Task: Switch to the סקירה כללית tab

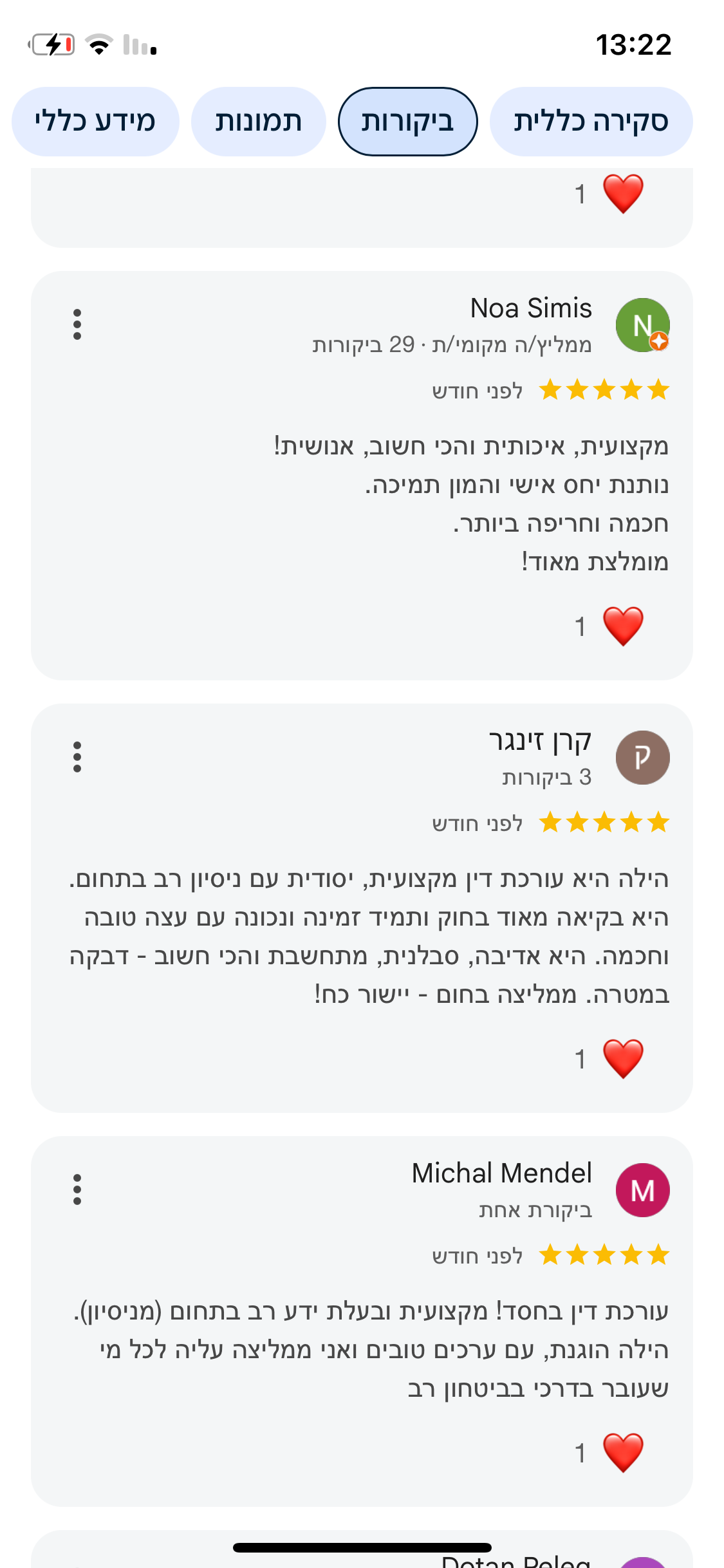Action: (x=590, y=122)
